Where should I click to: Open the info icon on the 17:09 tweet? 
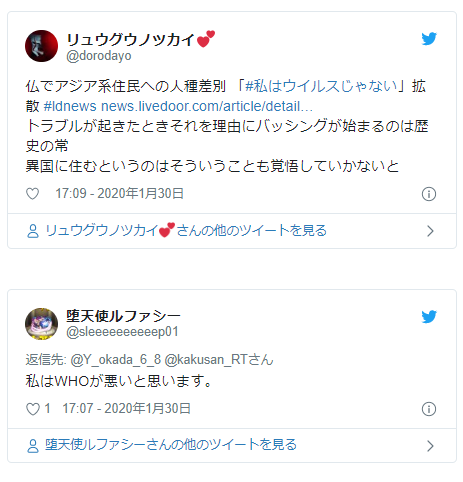click(x=429, y=194)
